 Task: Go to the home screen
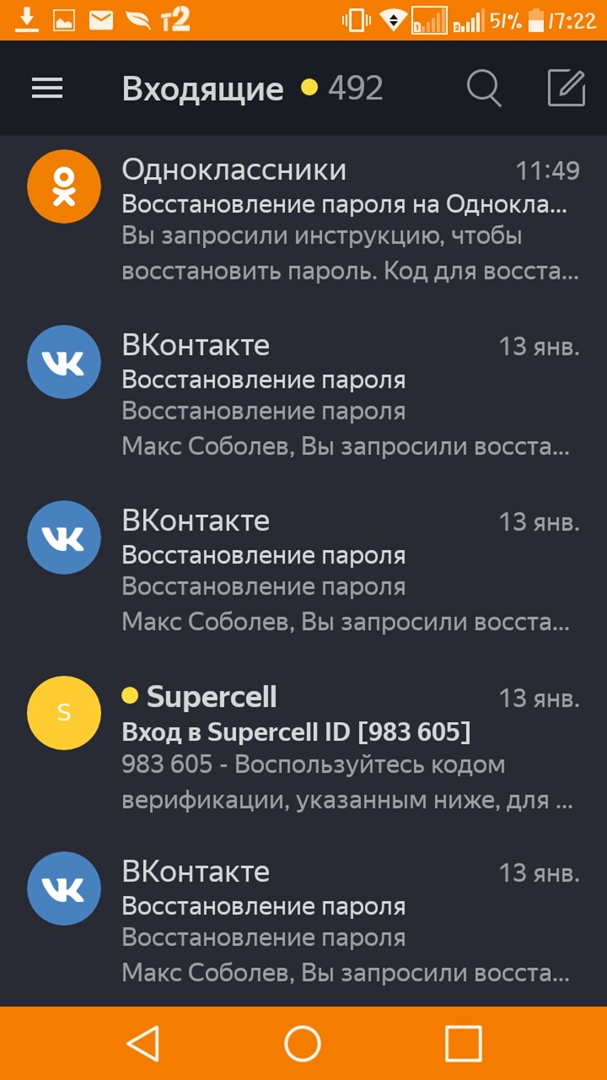[x=303, y=1044]
